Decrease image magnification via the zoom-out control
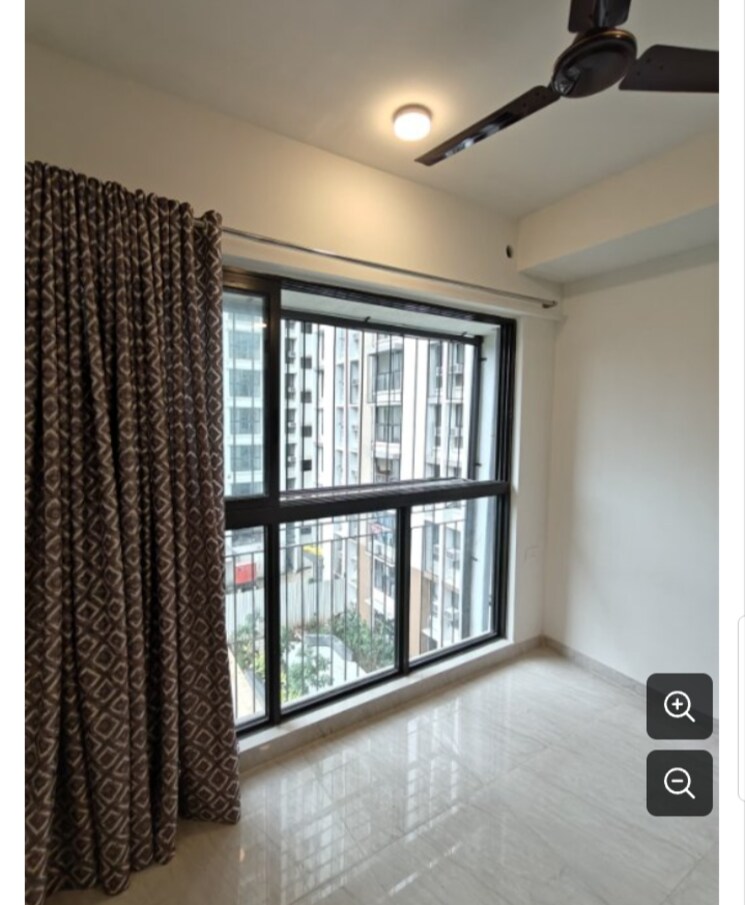The width and height of the screenshot is (745, 905). (x=680, y=782)
